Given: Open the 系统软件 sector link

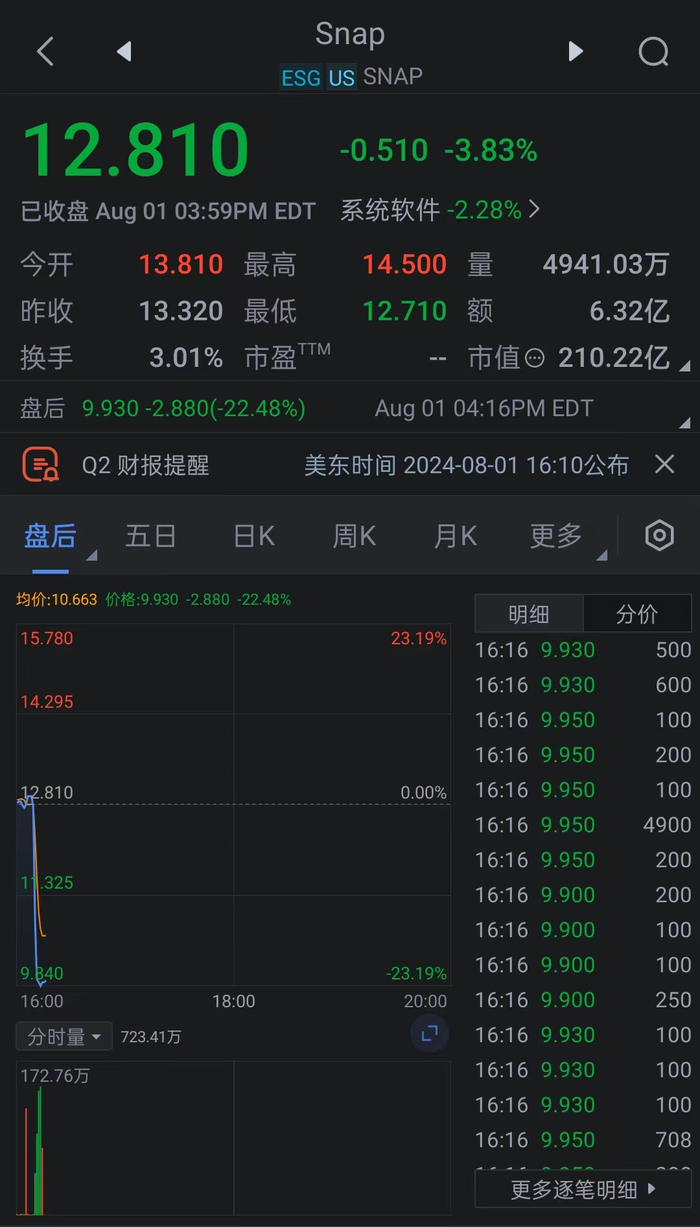Looking at the screenshot, I should click(x=440, y=210).
